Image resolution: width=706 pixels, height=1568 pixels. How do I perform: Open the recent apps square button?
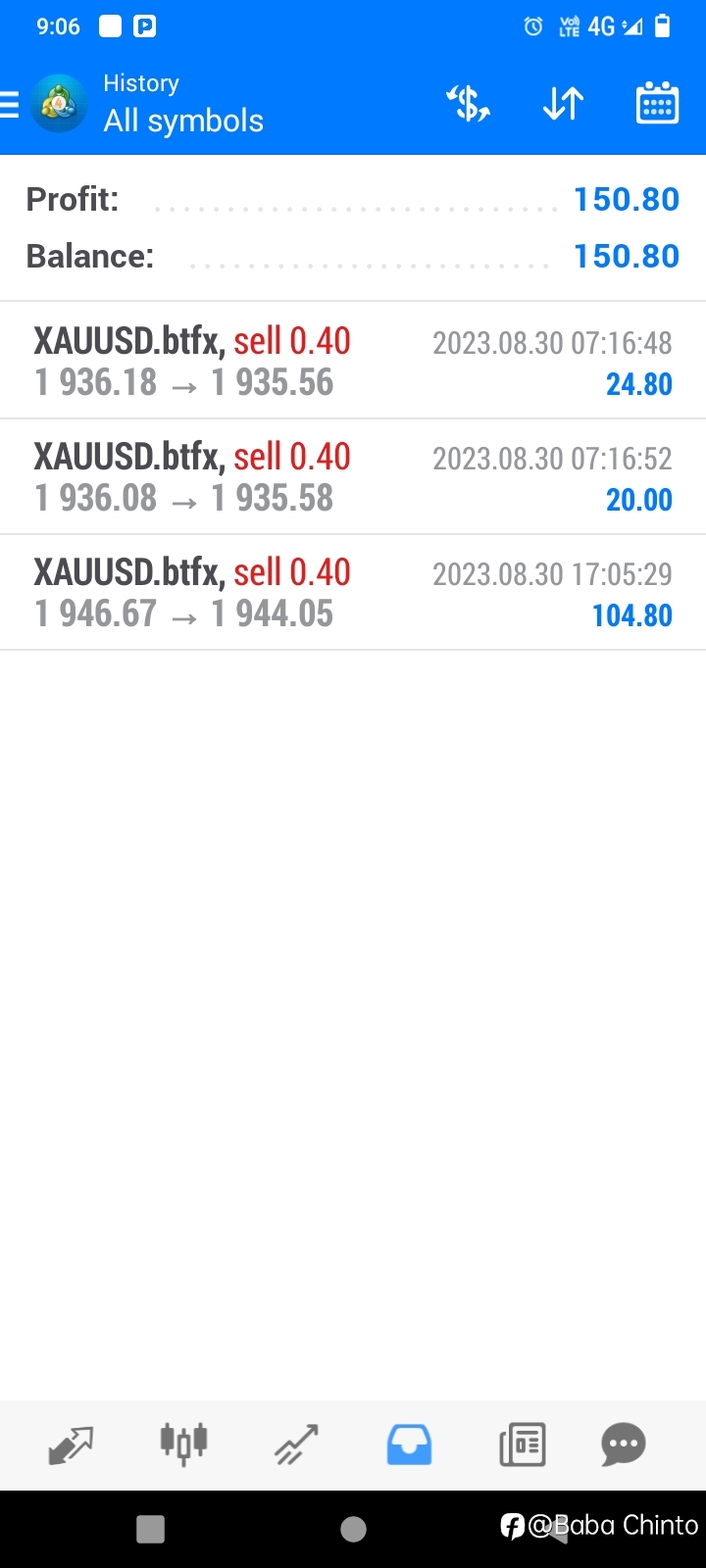[x=150, y=1529]
